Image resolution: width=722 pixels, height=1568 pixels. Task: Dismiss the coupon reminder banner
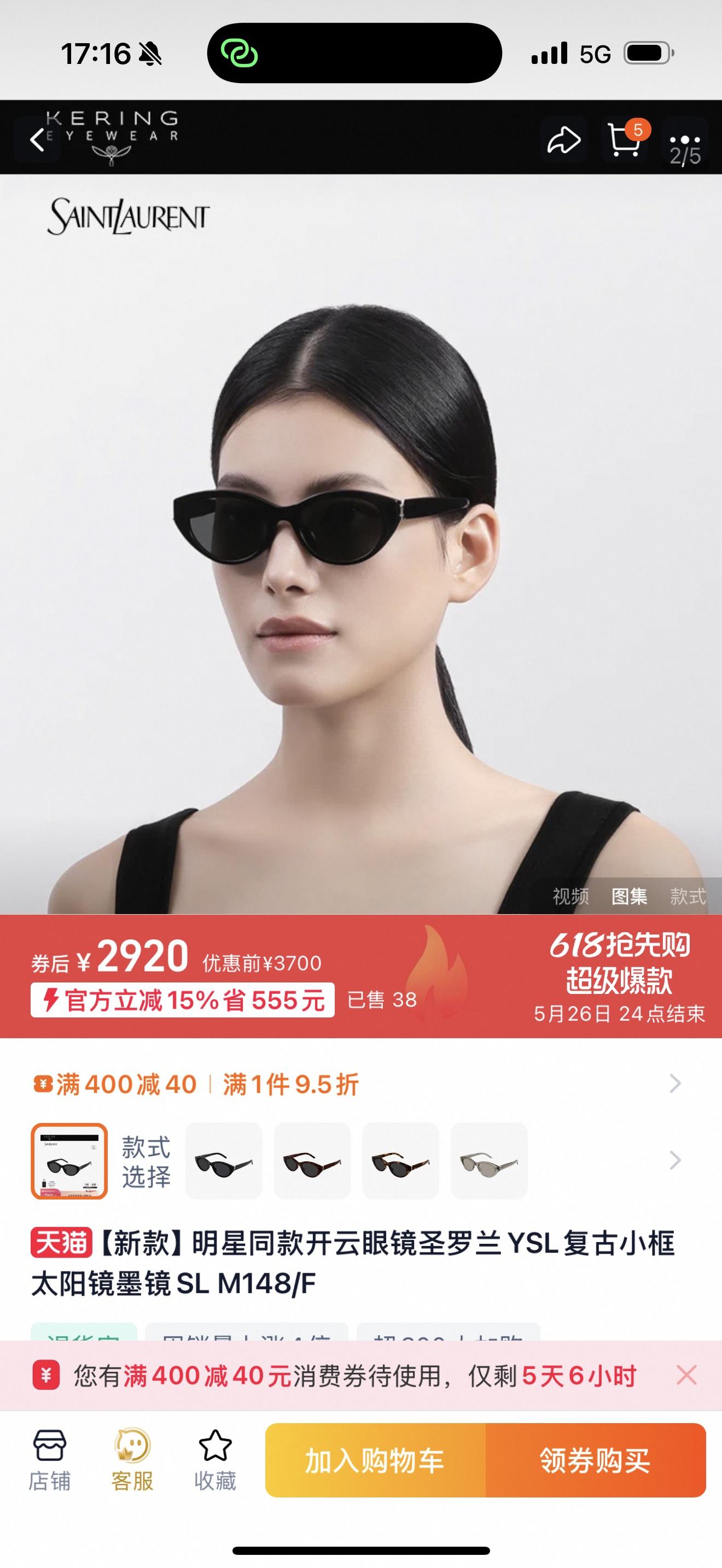coord(686,1375)
